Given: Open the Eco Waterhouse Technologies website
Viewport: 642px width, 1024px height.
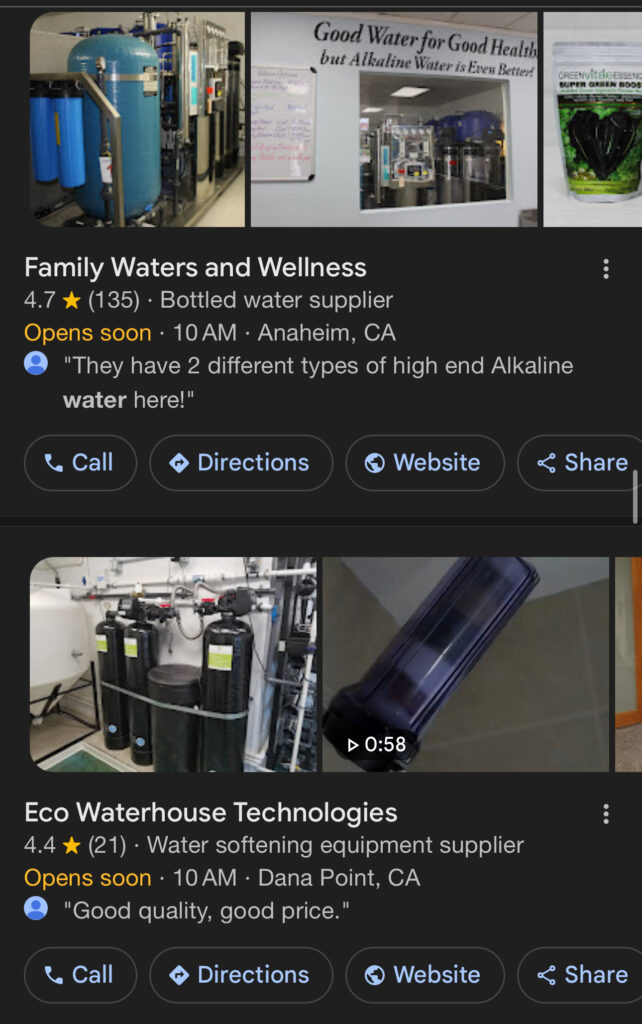Looking at the screenshot, I should (x=424, y=975).
